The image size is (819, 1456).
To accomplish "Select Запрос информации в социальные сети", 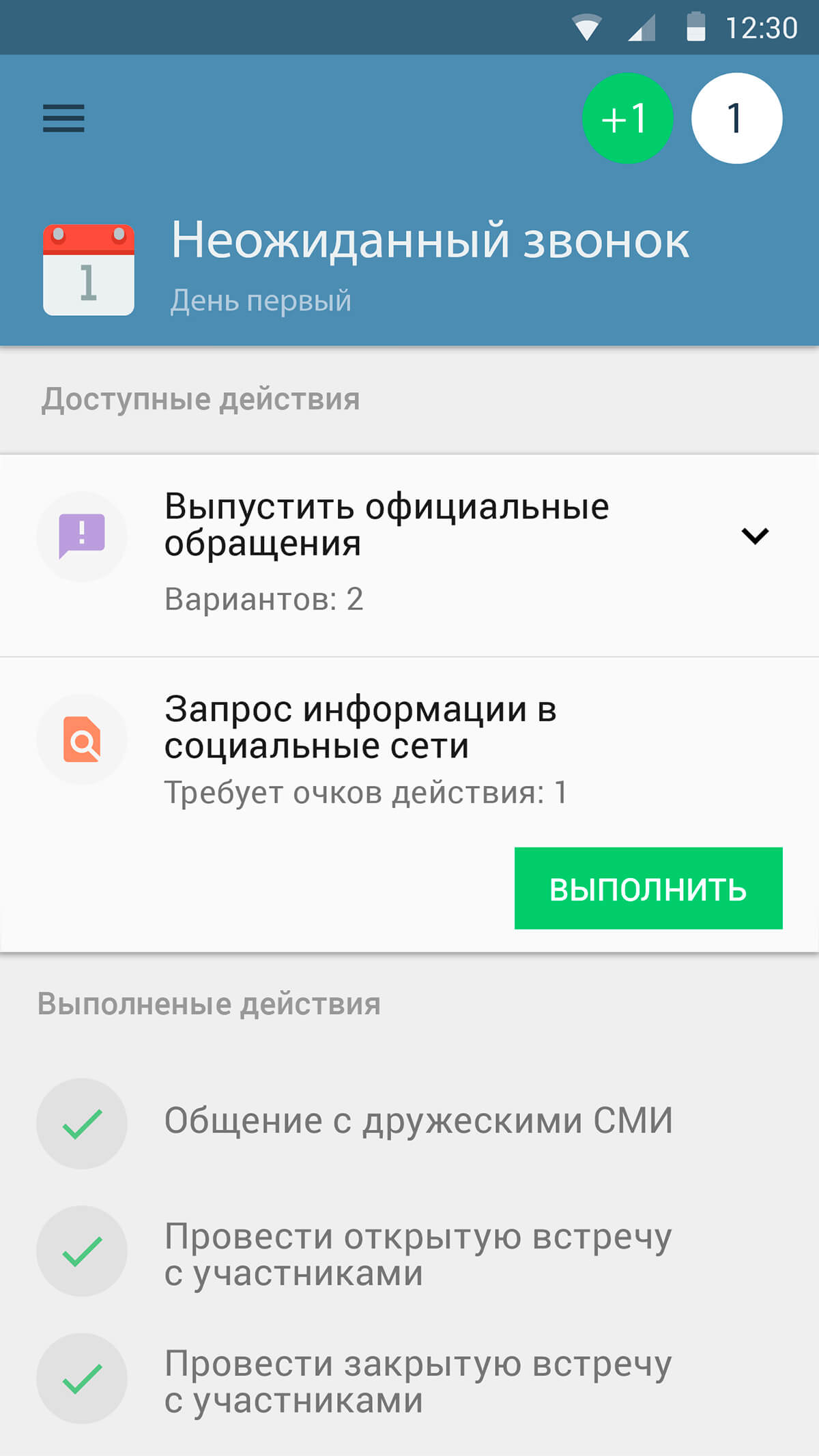I will click(x=409, y=751).
